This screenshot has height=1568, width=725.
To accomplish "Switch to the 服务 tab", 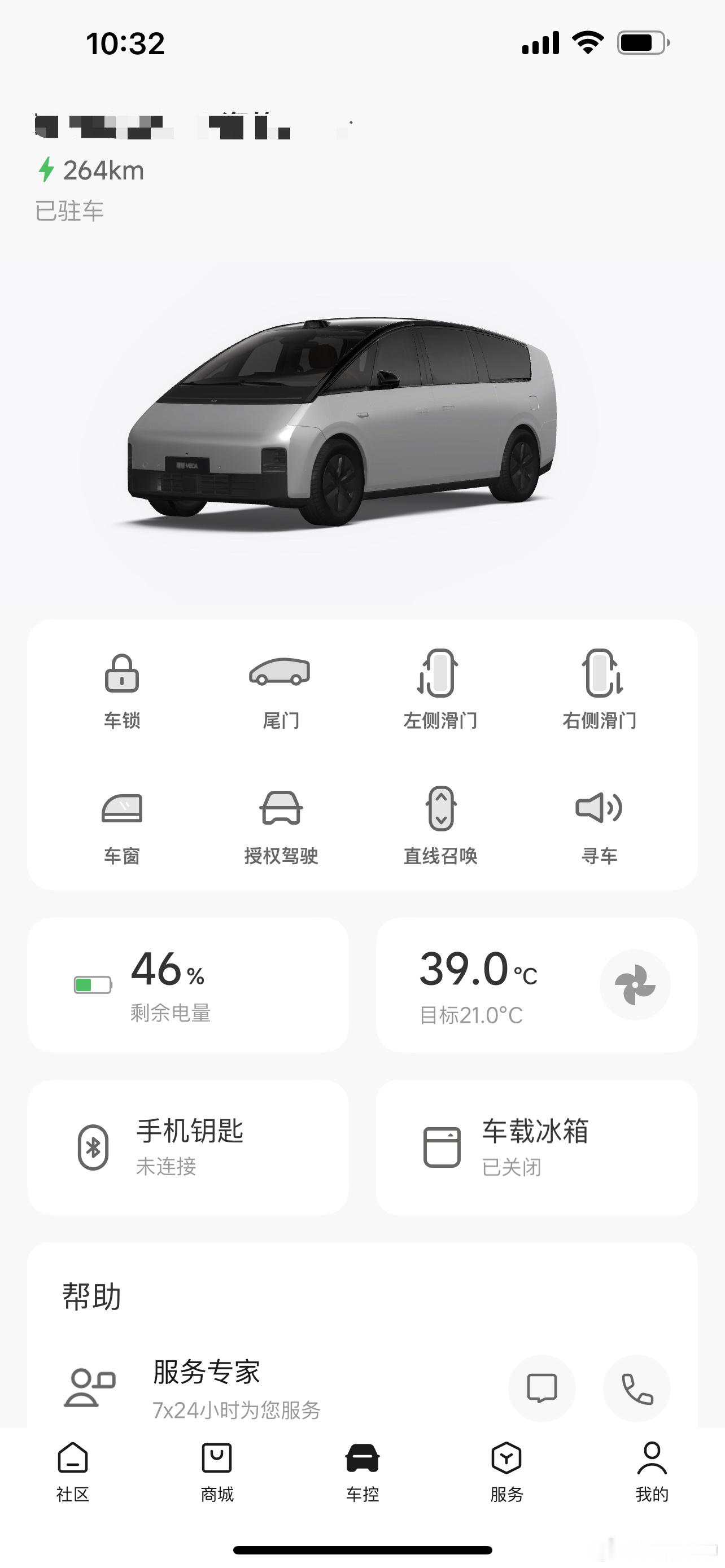I will [506, 1472].
